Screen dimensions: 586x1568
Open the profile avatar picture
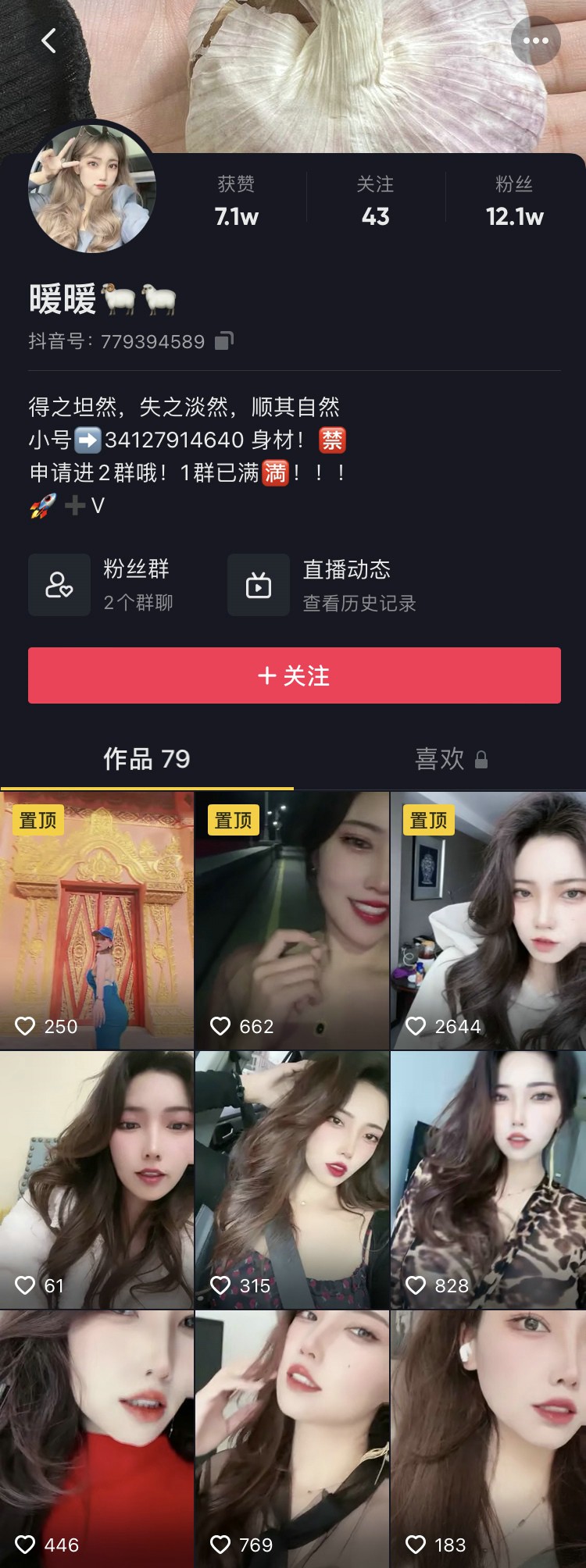pos(92,189)
